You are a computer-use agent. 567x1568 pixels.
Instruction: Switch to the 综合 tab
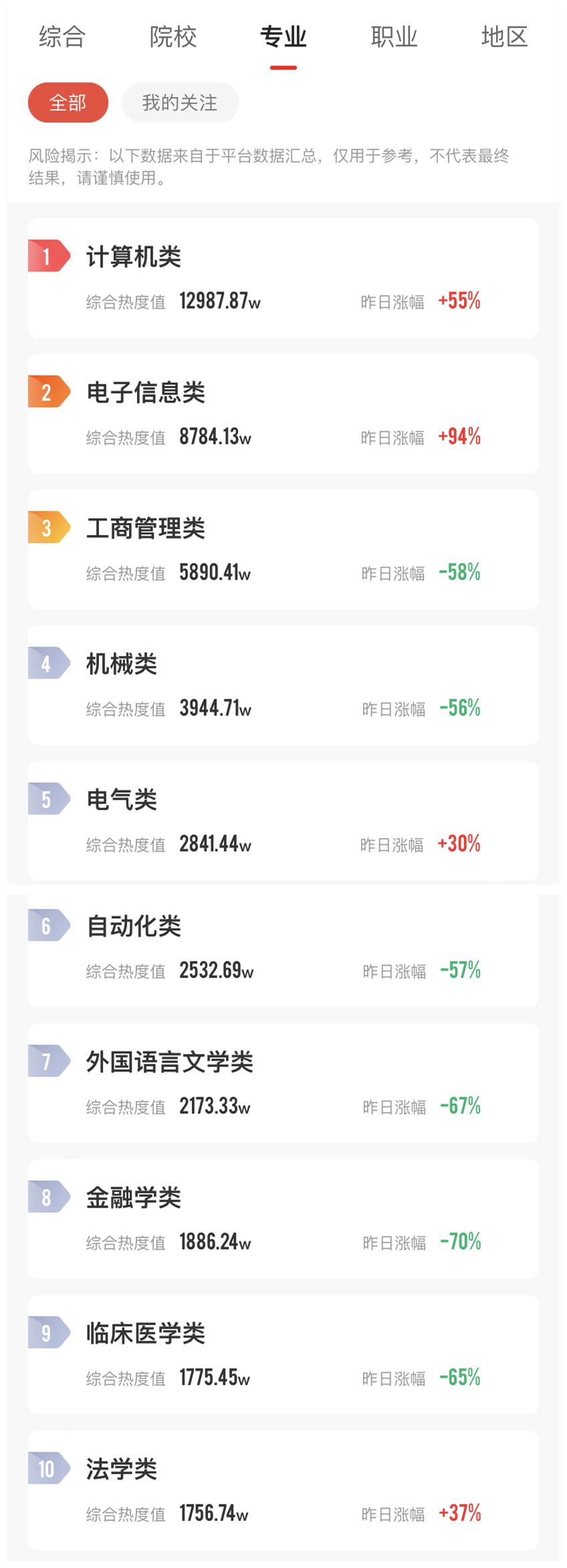62,37
